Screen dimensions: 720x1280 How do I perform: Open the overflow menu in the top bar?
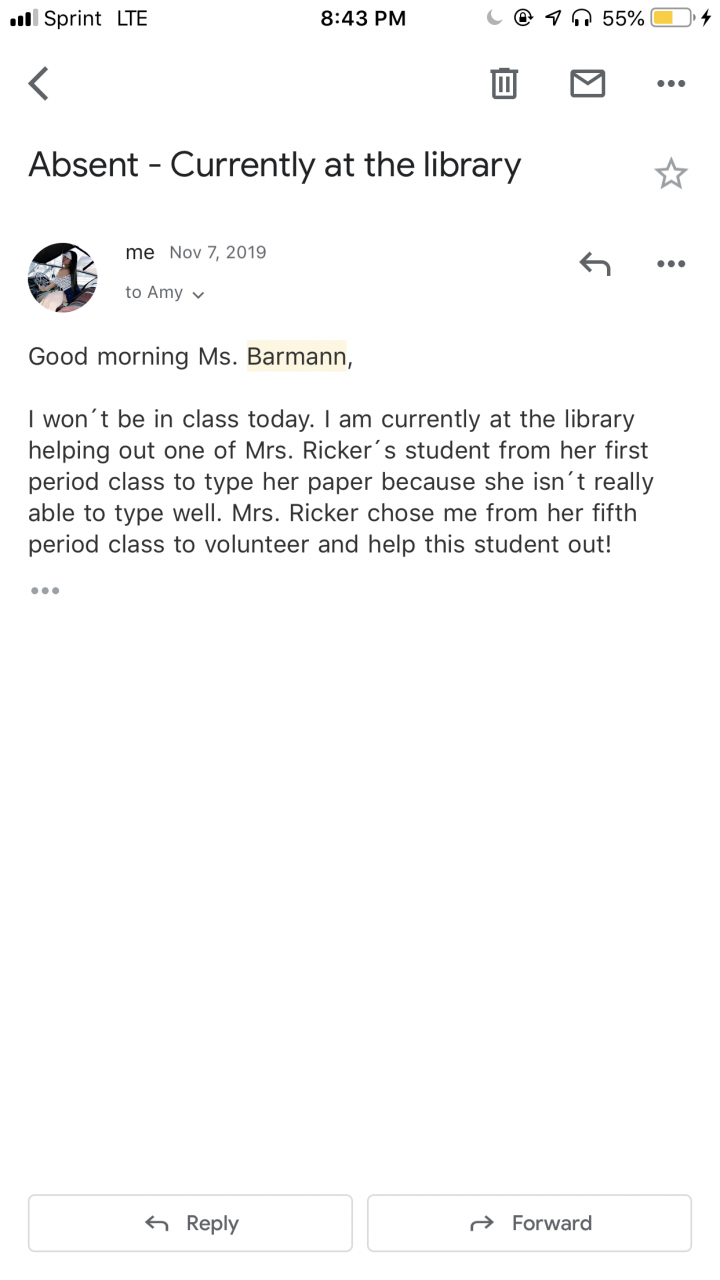[670, 84]
